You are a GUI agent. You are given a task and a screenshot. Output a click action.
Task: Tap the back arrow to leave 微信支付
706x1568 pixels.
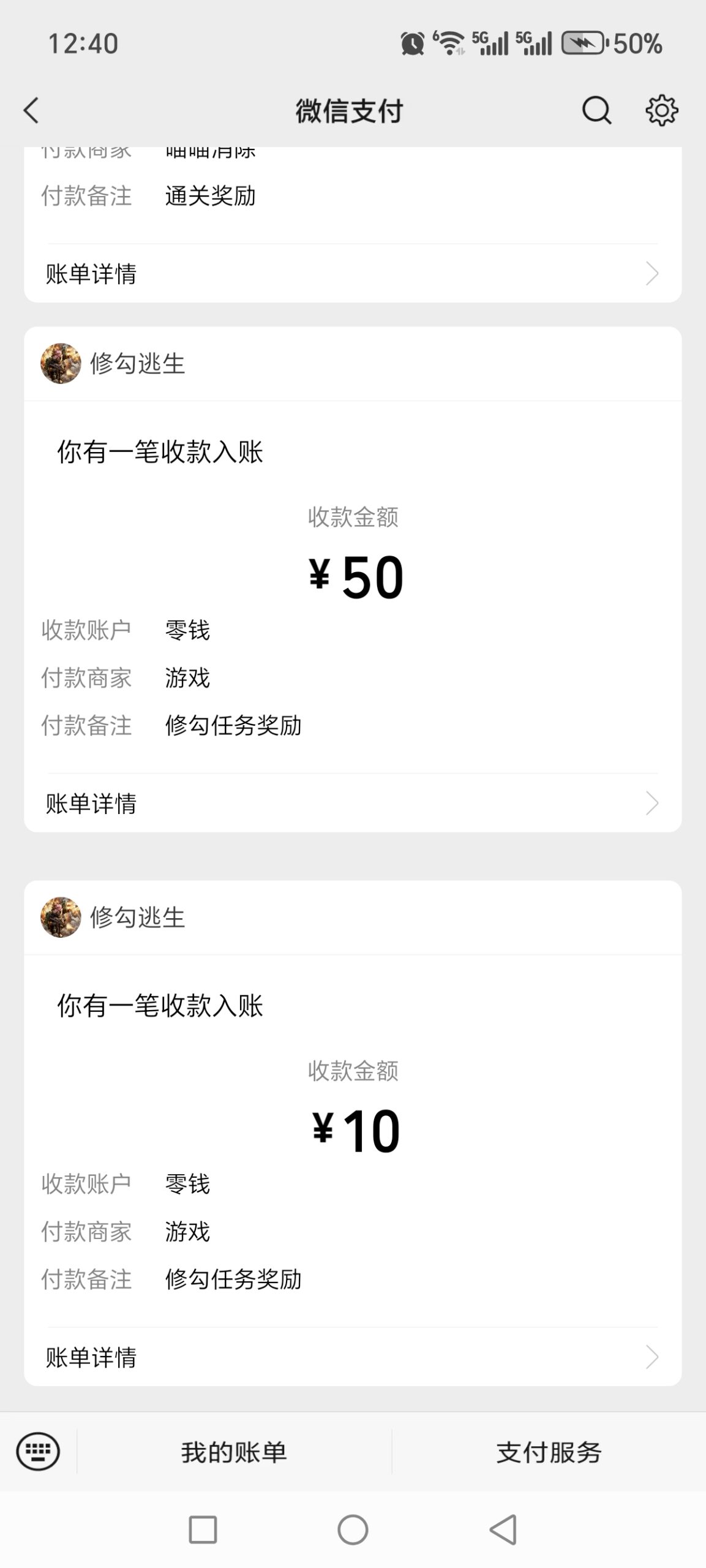coord(31,111)
